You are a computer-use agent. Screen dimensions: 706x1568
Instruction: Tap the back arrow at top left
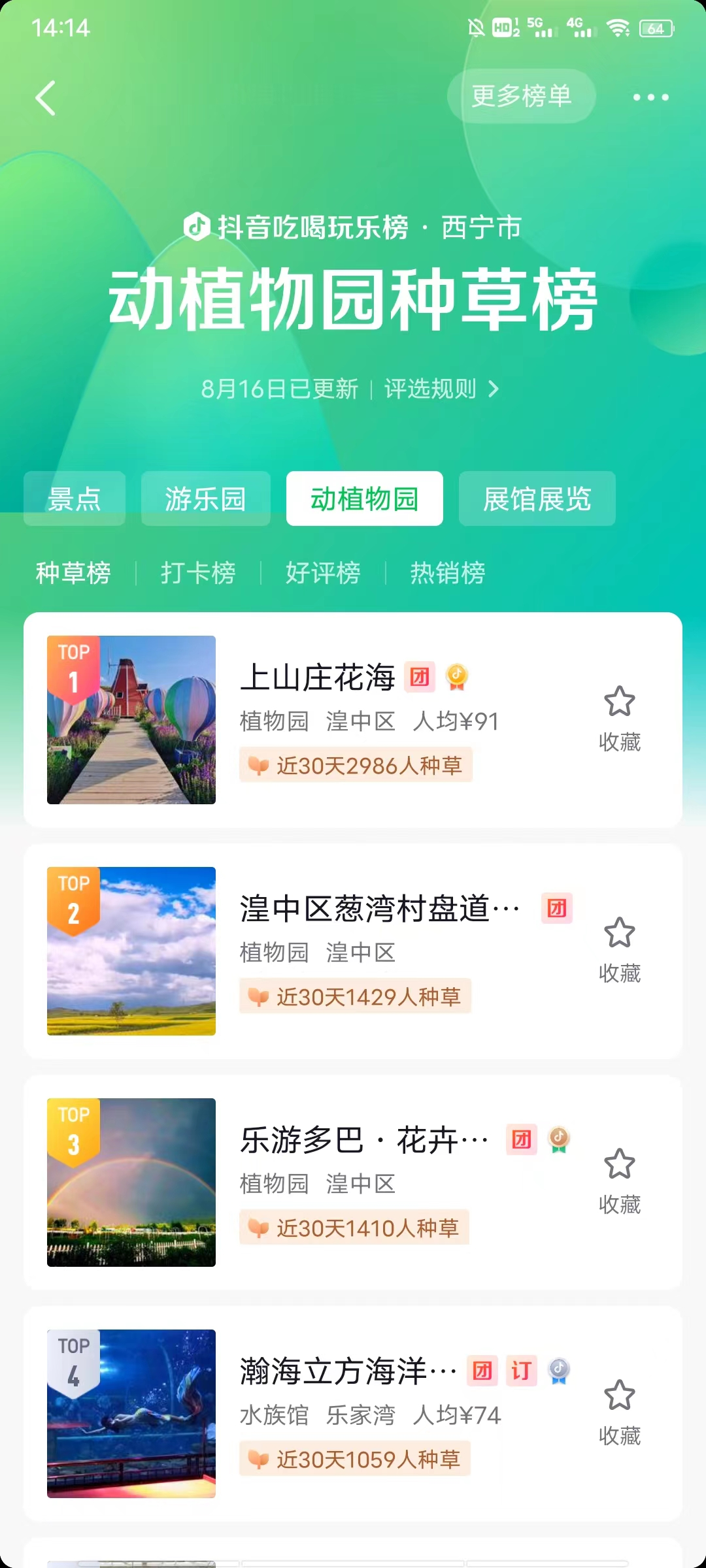44,97
